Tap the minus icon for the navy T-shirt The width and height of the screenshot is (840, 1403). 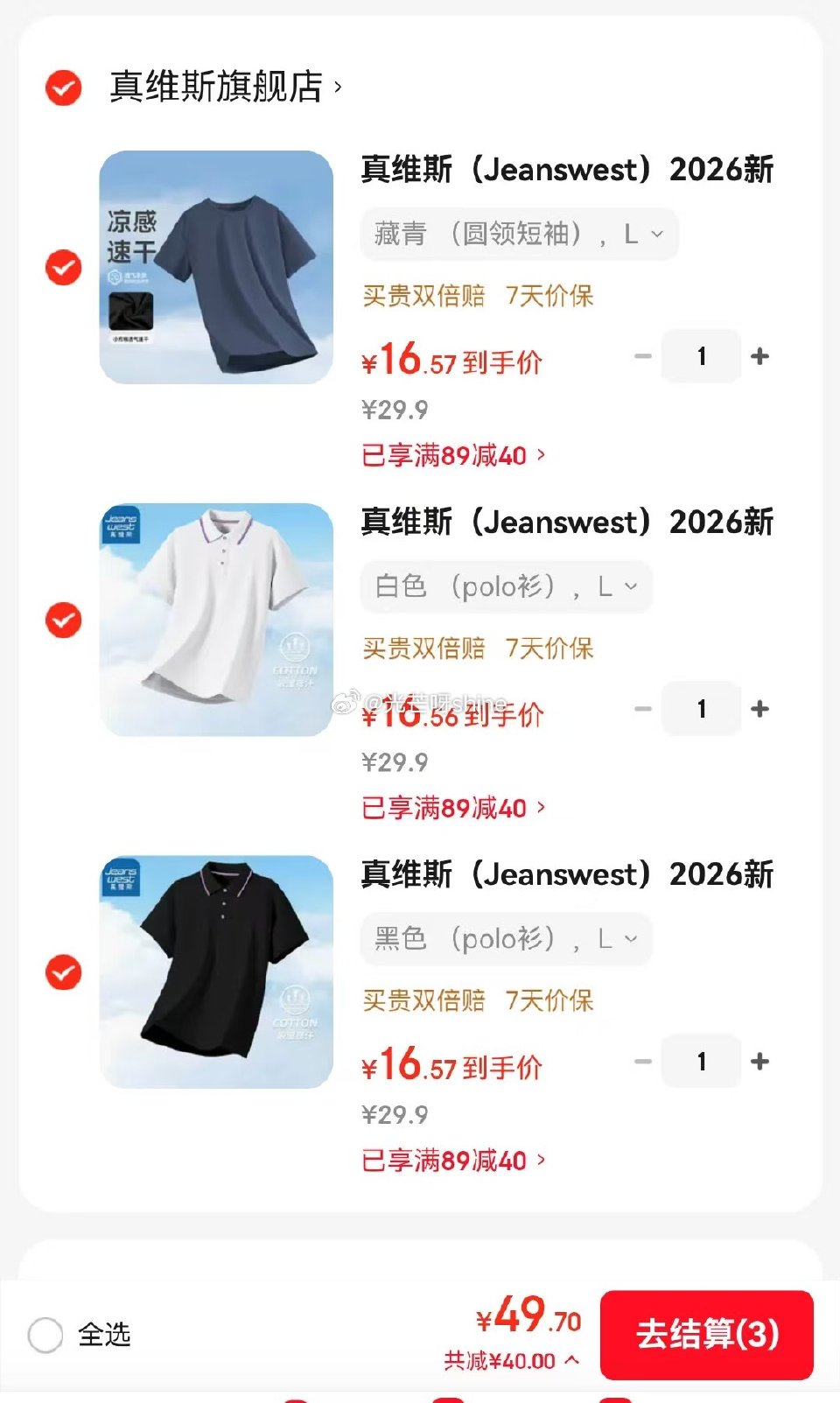coord(644,356)
